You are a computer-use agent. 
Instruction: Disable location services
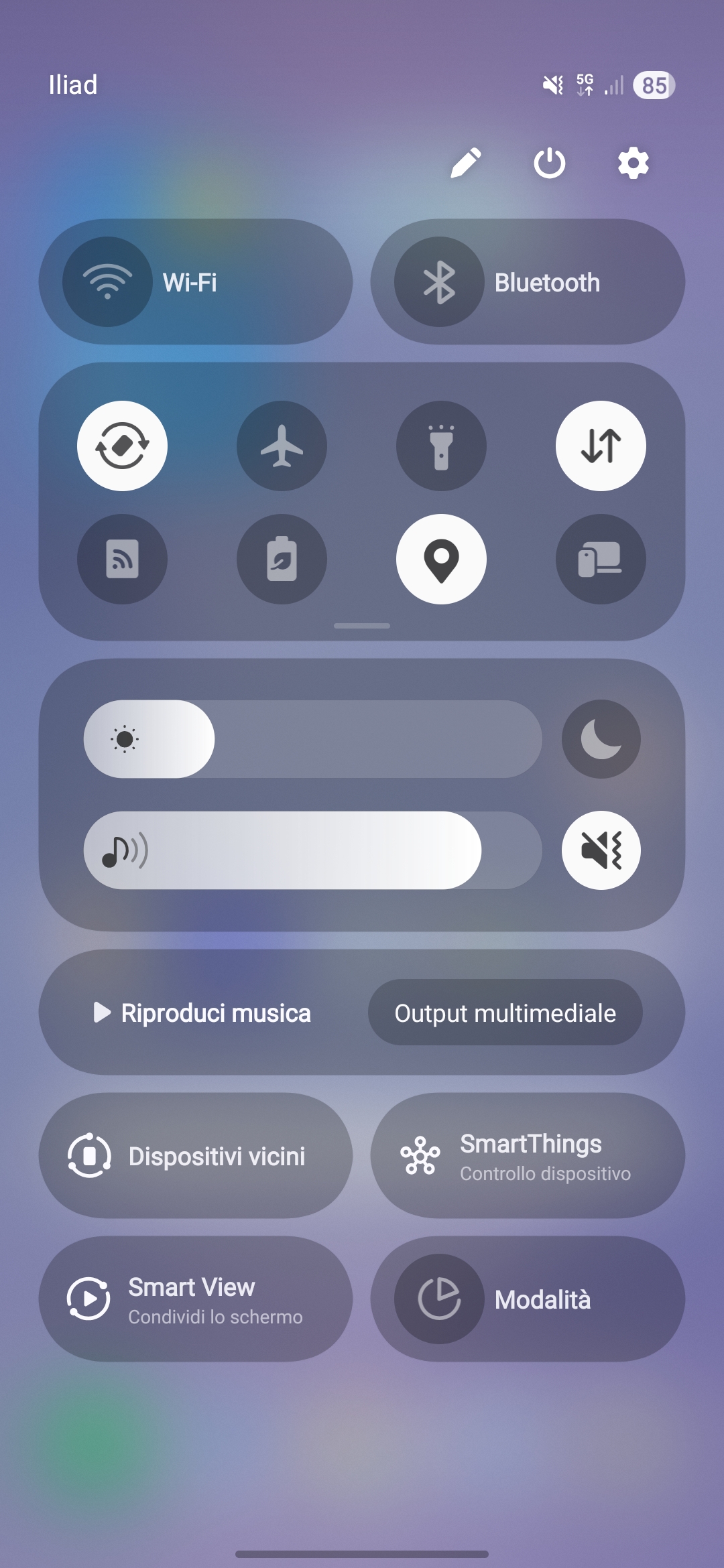pos(441,559)
